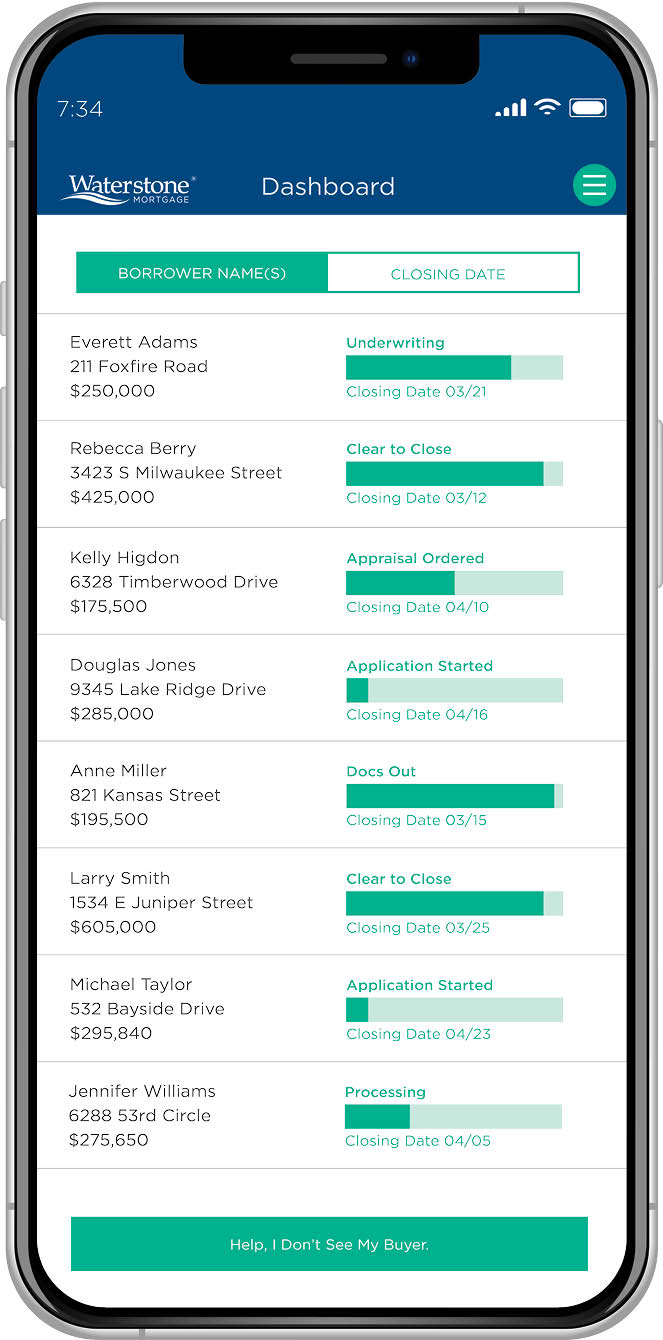The image size is (663, 1340).
Task: Open Michael Taylor's loan
Action: click(x=331, y=1009)
